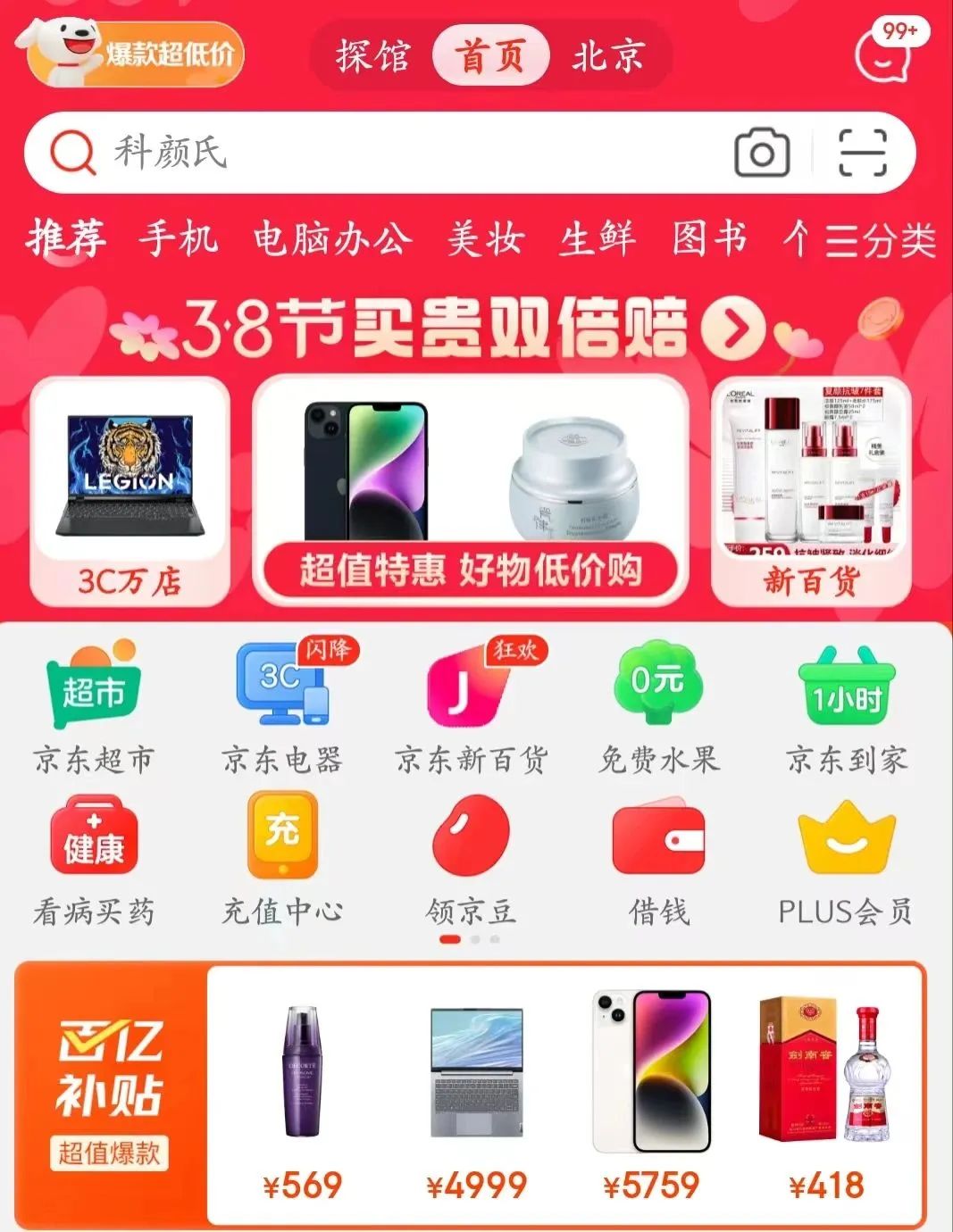953x1232 pixels.
Task: Open PLUS会员
Action: click(x=845, y=857)
